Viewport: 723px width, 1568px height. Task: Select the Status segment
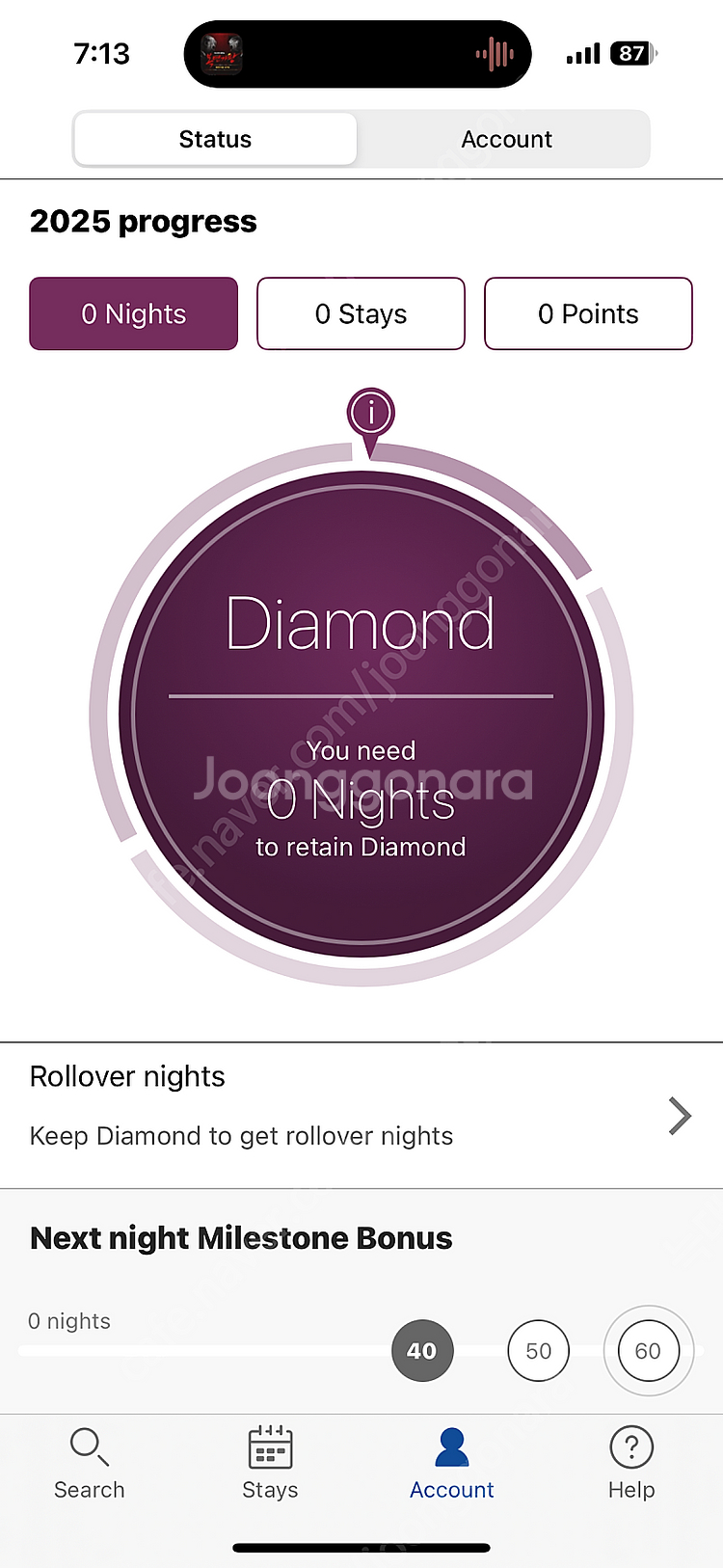point(215,140)
